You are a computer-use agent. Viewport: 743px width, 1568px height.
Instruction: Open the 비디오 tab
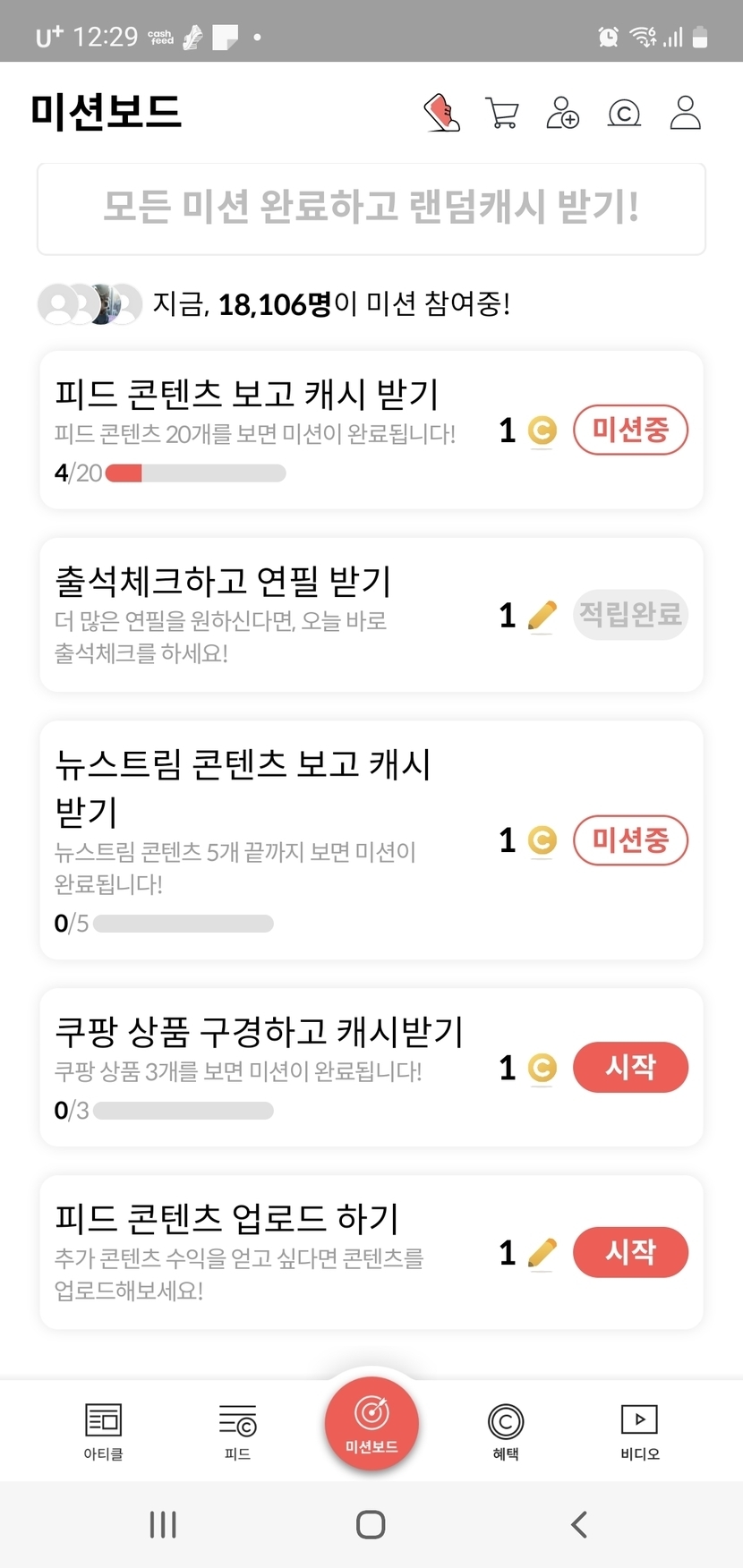(x=639, y=1430)
